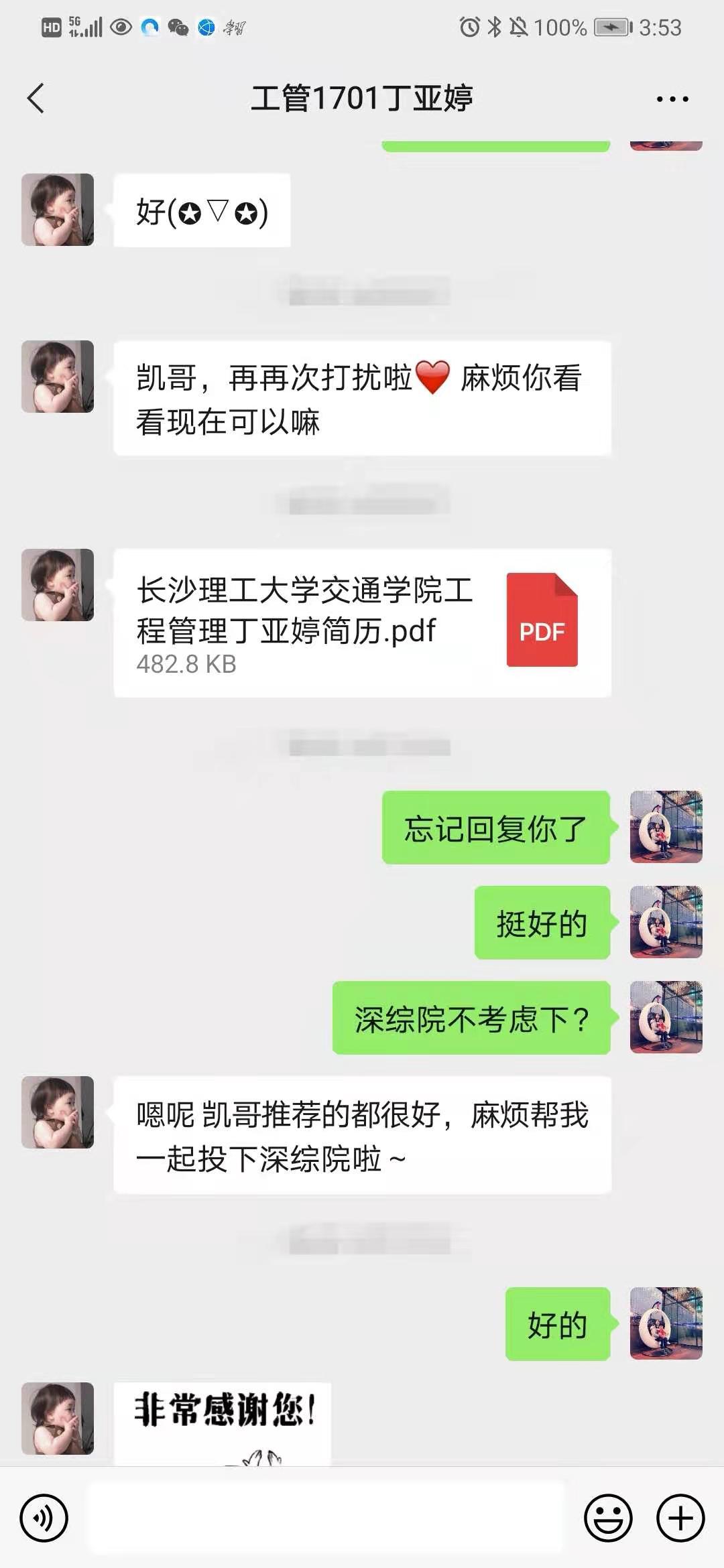Open the chat info overflow menu

coord(672,99)
